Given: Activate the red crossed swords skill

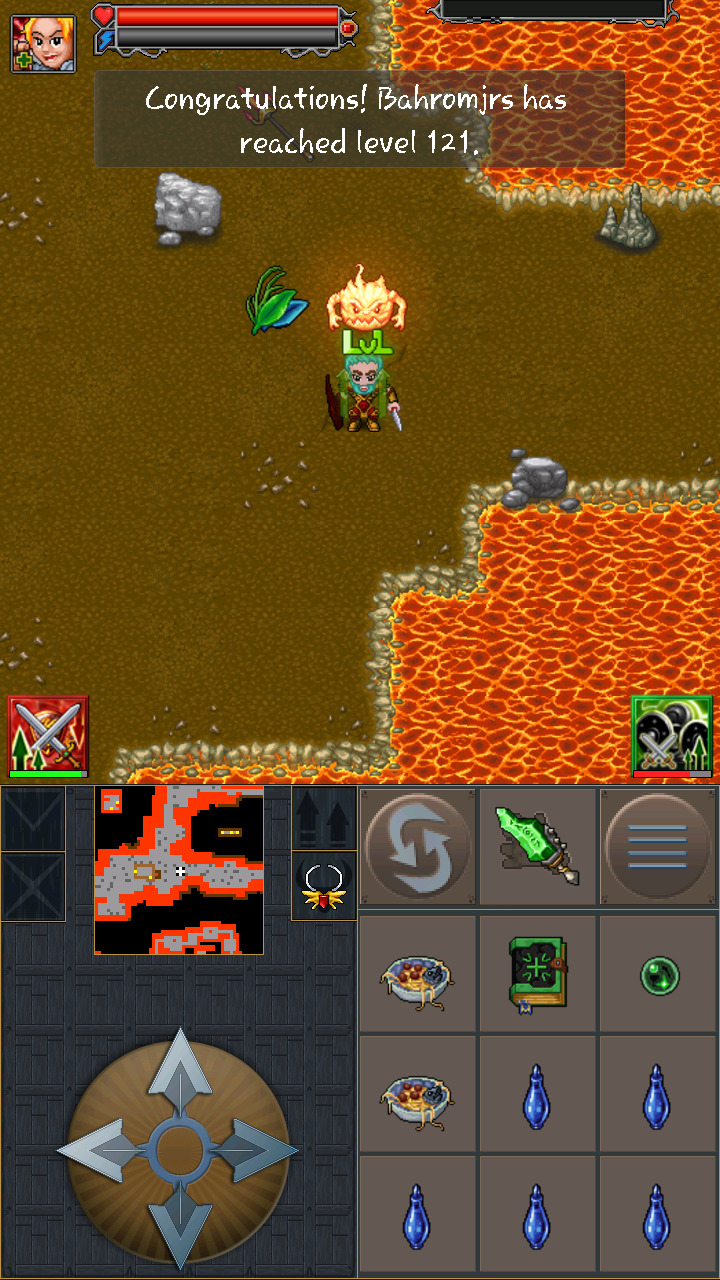Looking at the screenshot, I should 48,736.
